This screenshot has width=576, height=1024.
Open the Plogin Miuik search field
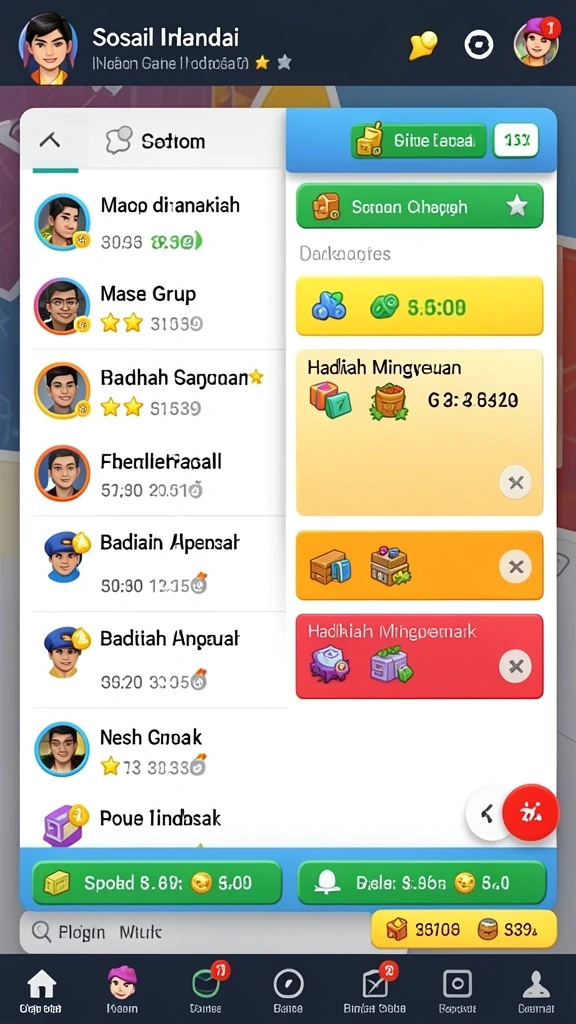[195, 932]
